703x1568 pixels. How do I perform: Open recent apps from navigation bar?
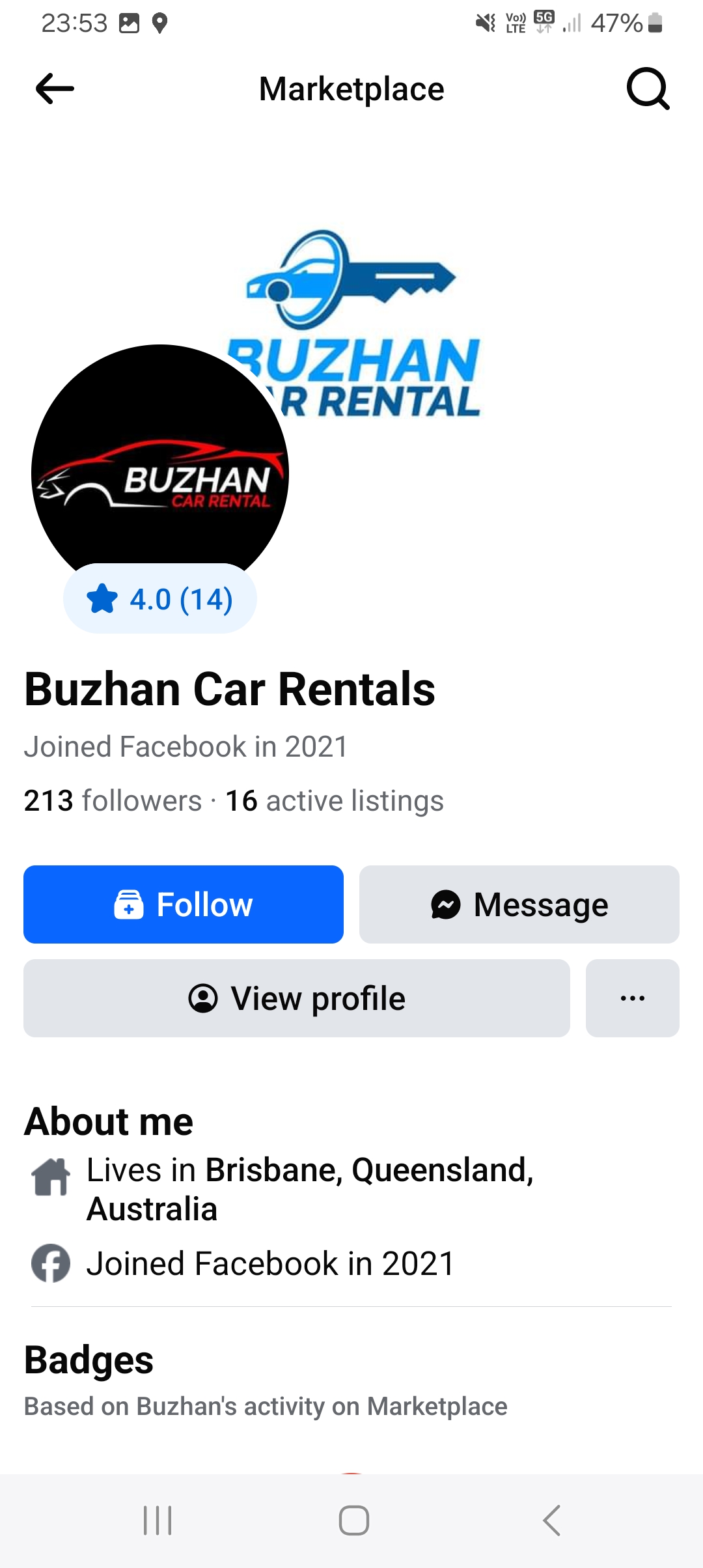(158, 1520)
